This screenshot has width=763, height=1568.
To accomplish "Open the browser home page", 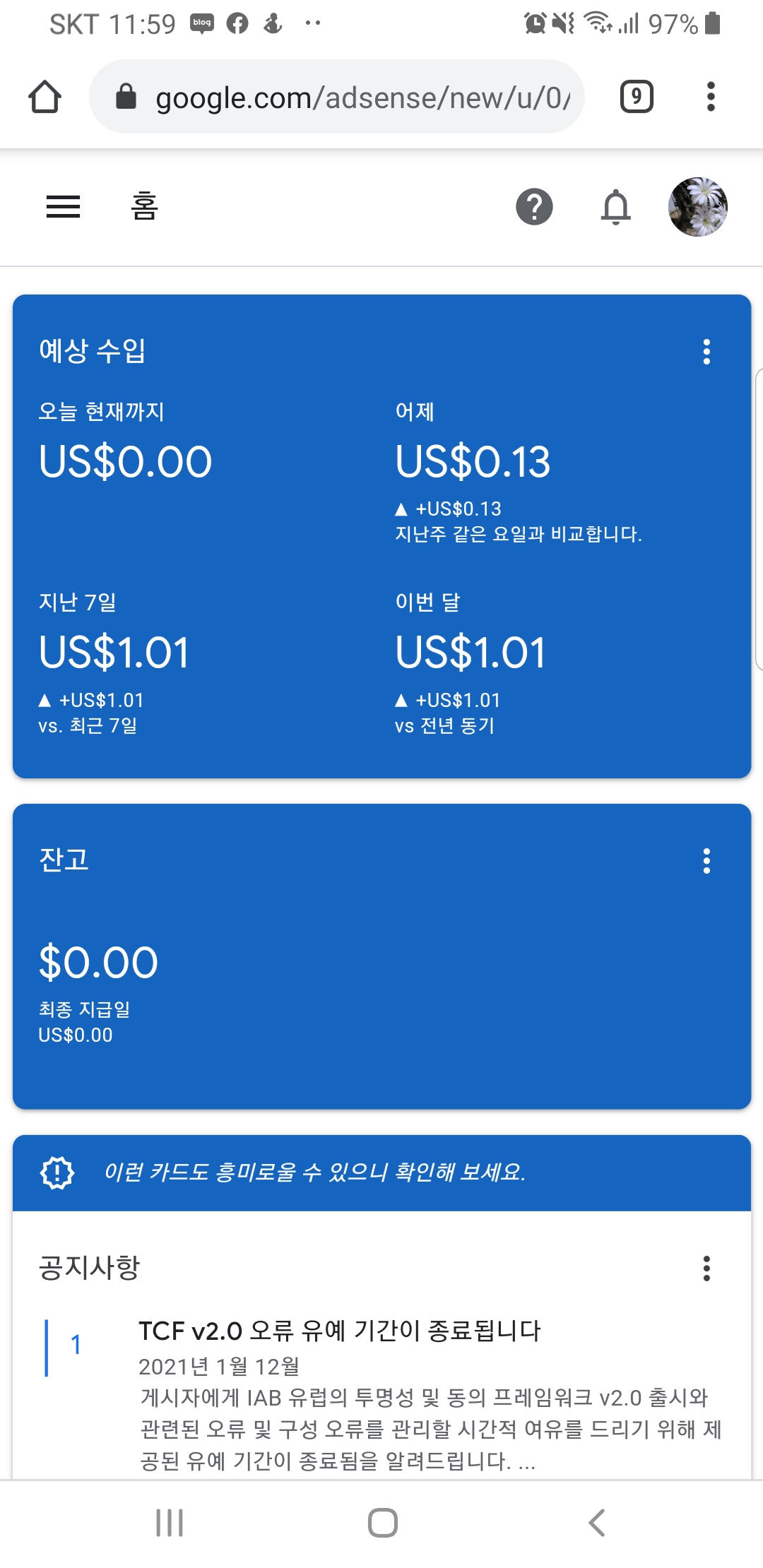I will point(45,97).
